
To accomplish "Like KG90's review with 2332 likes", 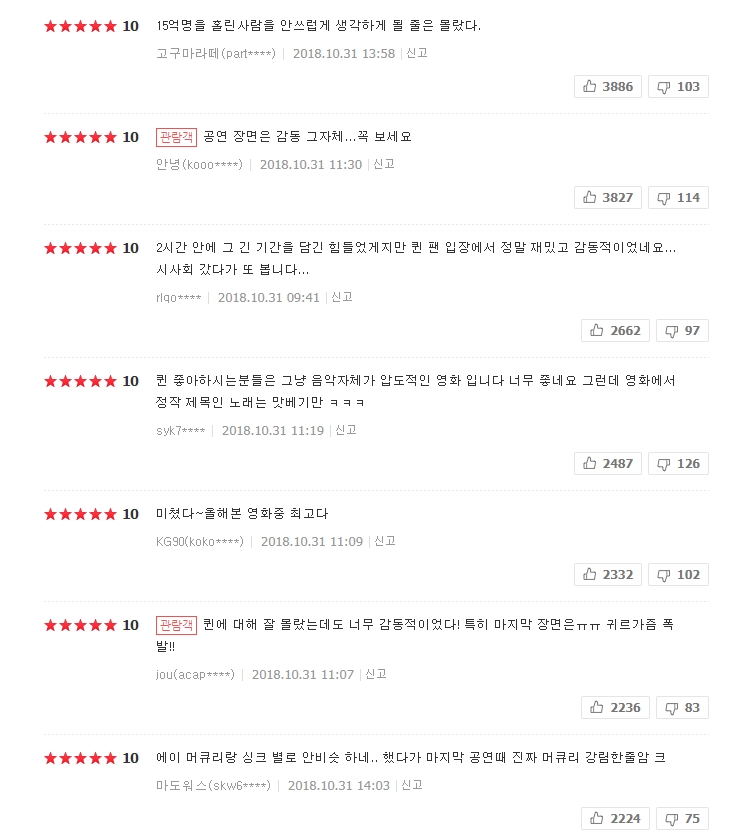I will pos(608,575).
